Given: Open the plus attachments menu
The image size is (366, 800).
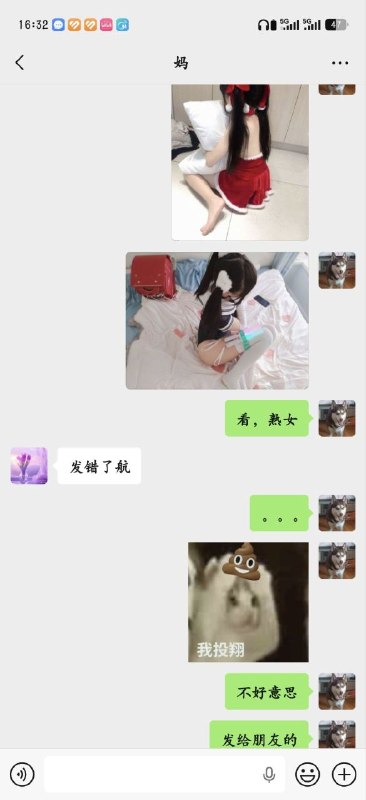Looking at the screenshot, I should click(x=344, y=774).
